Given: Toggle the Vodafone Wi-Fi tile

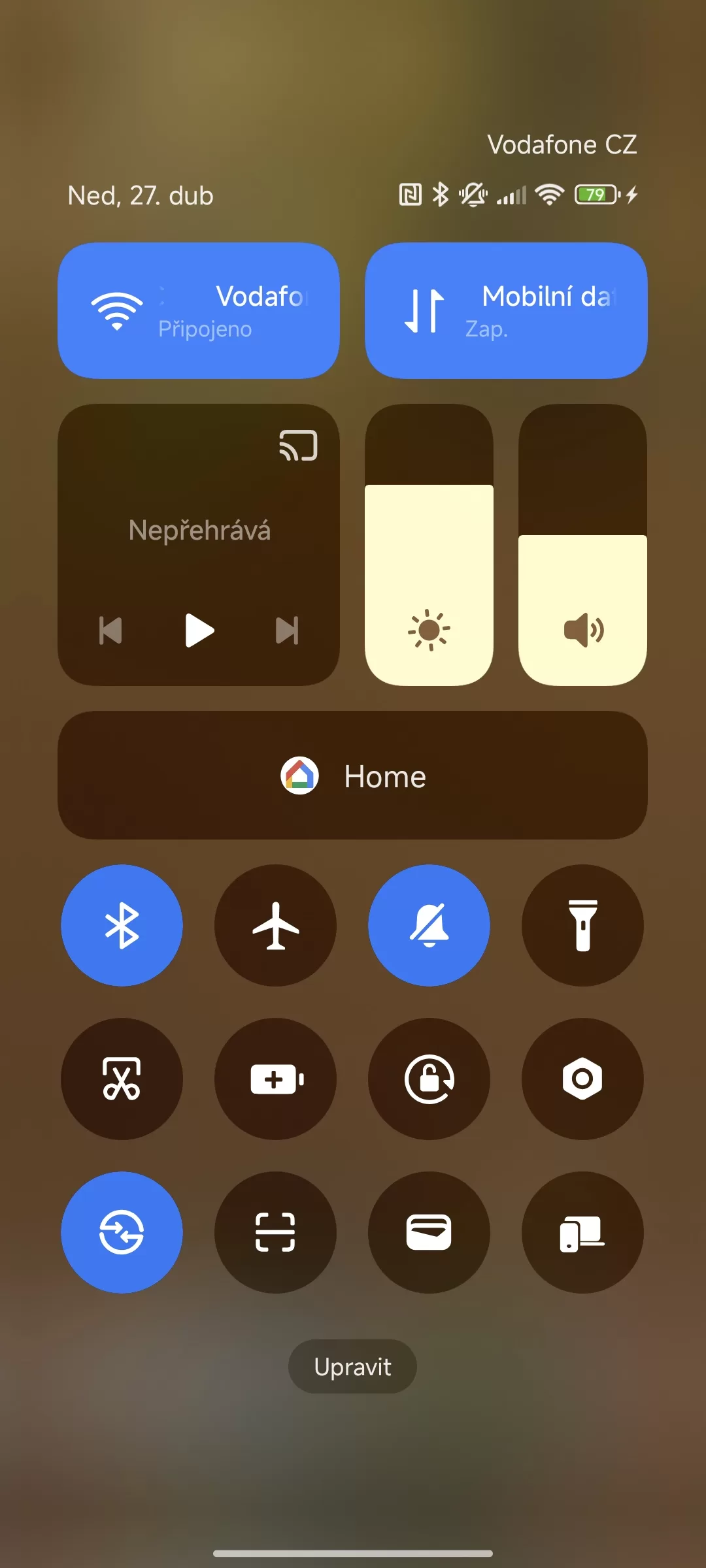Looking at the screenshot, I should (x=198, y=311).
